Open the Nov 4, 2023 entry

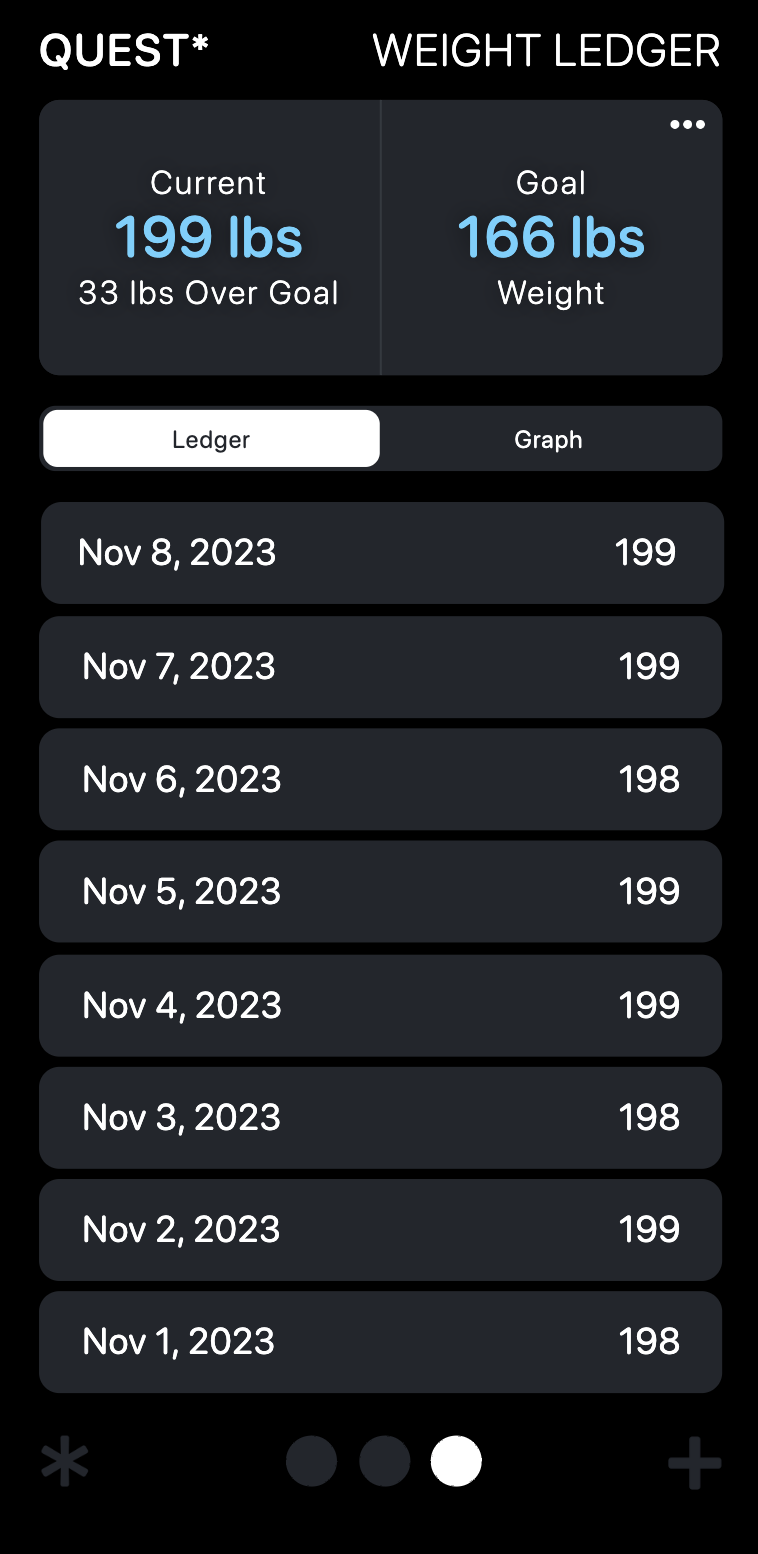[381, 1005]
